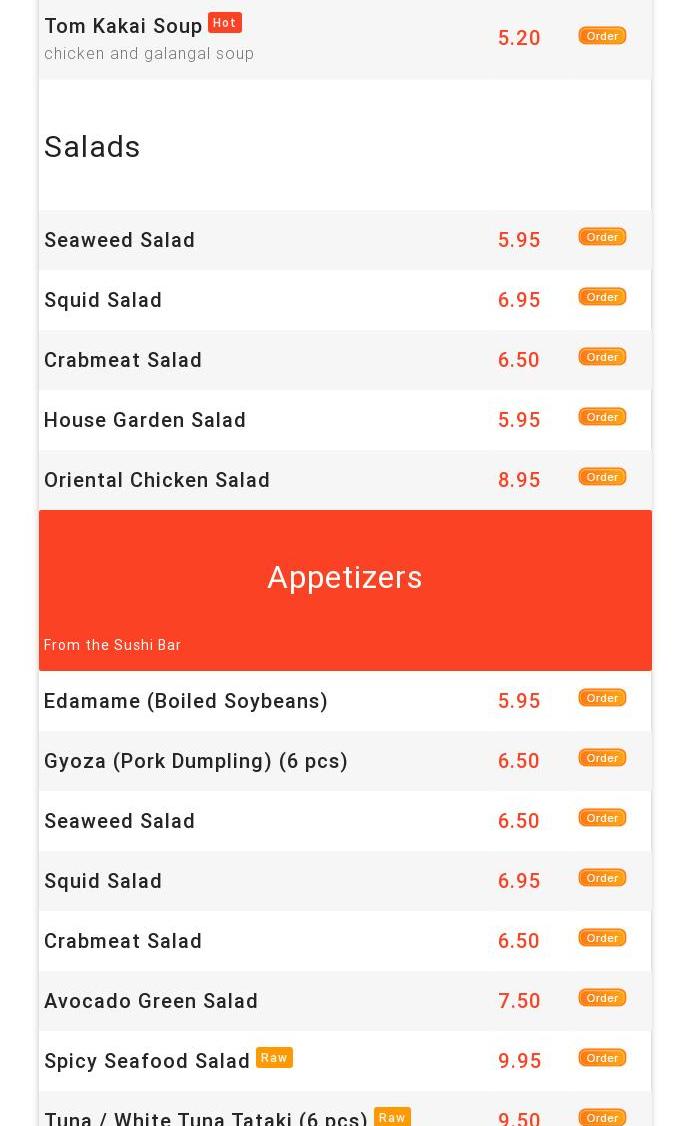Select Order for Spicy Seafood Salad

[x=602, y=1058]
